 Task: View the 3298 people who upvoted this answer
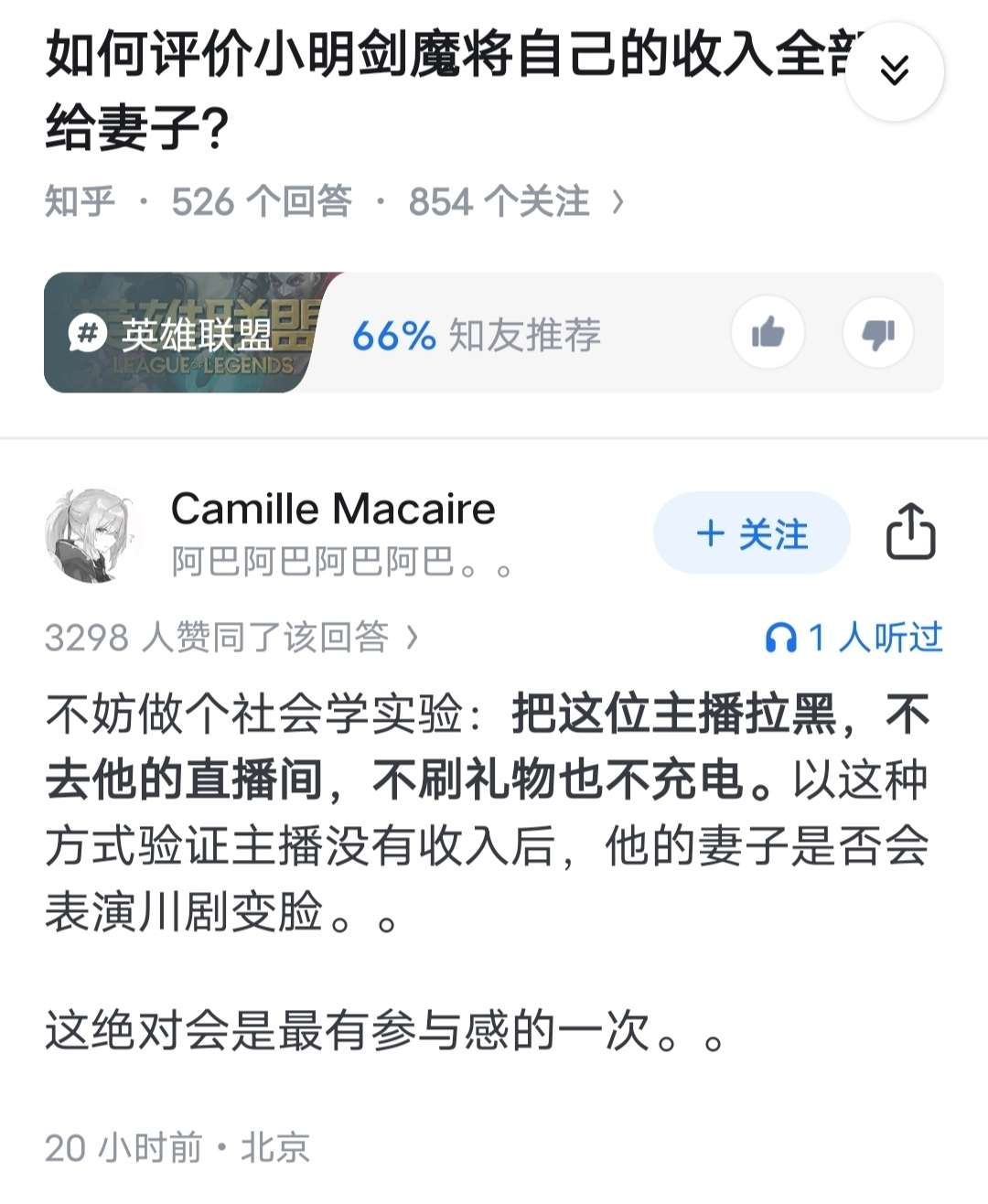point(231,637)
